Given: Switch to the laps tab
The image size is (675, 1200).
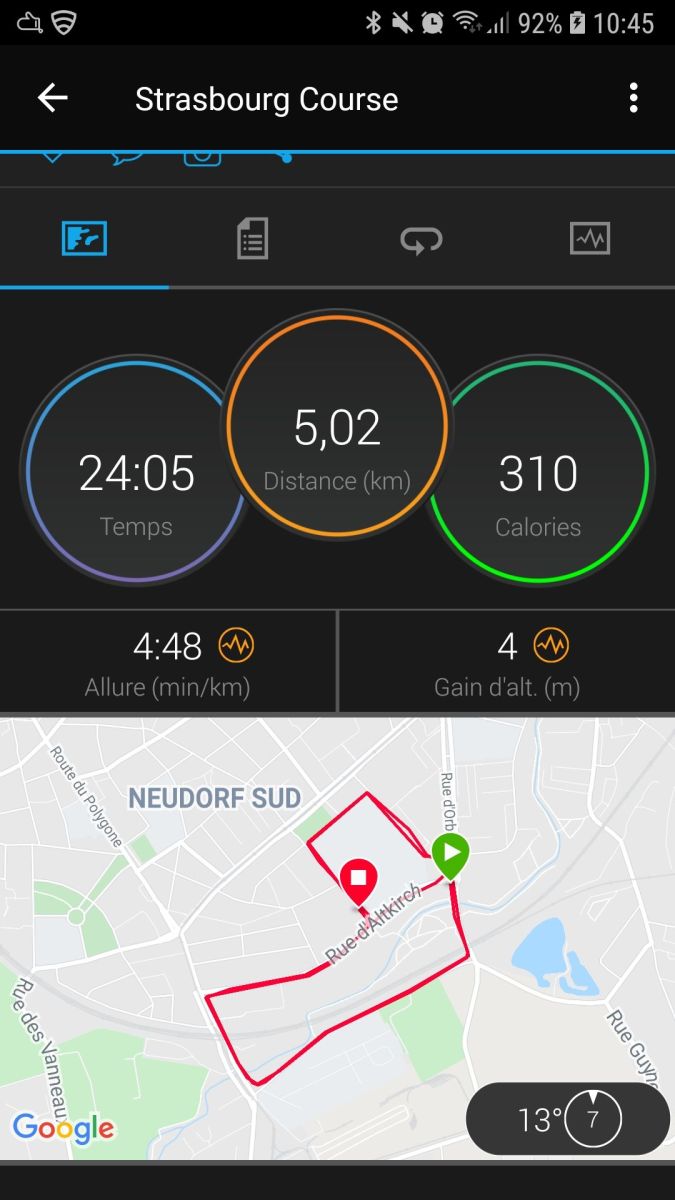Looking at the screenshot, I should coord(421,240).
